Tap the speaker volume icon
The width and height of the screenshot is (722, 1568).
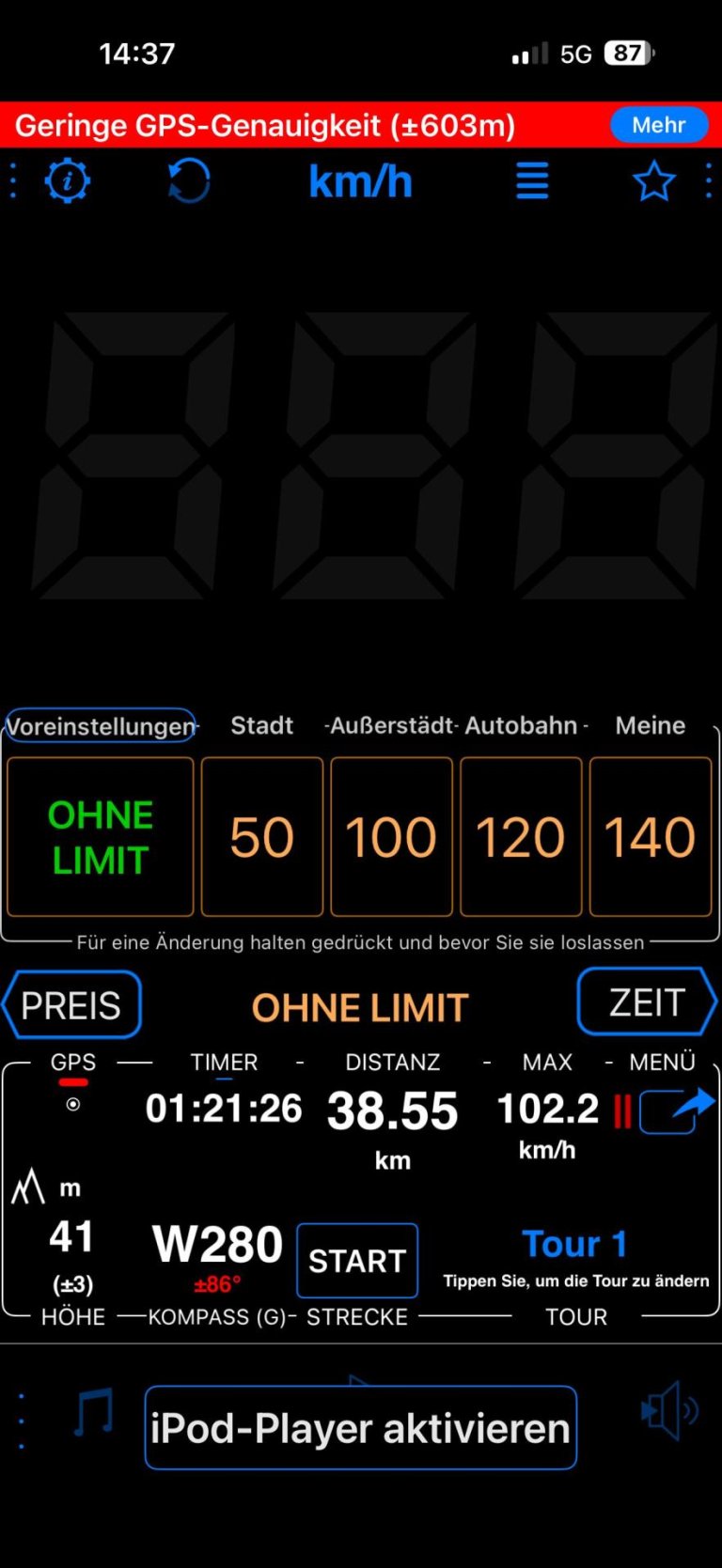[668, 1410]
